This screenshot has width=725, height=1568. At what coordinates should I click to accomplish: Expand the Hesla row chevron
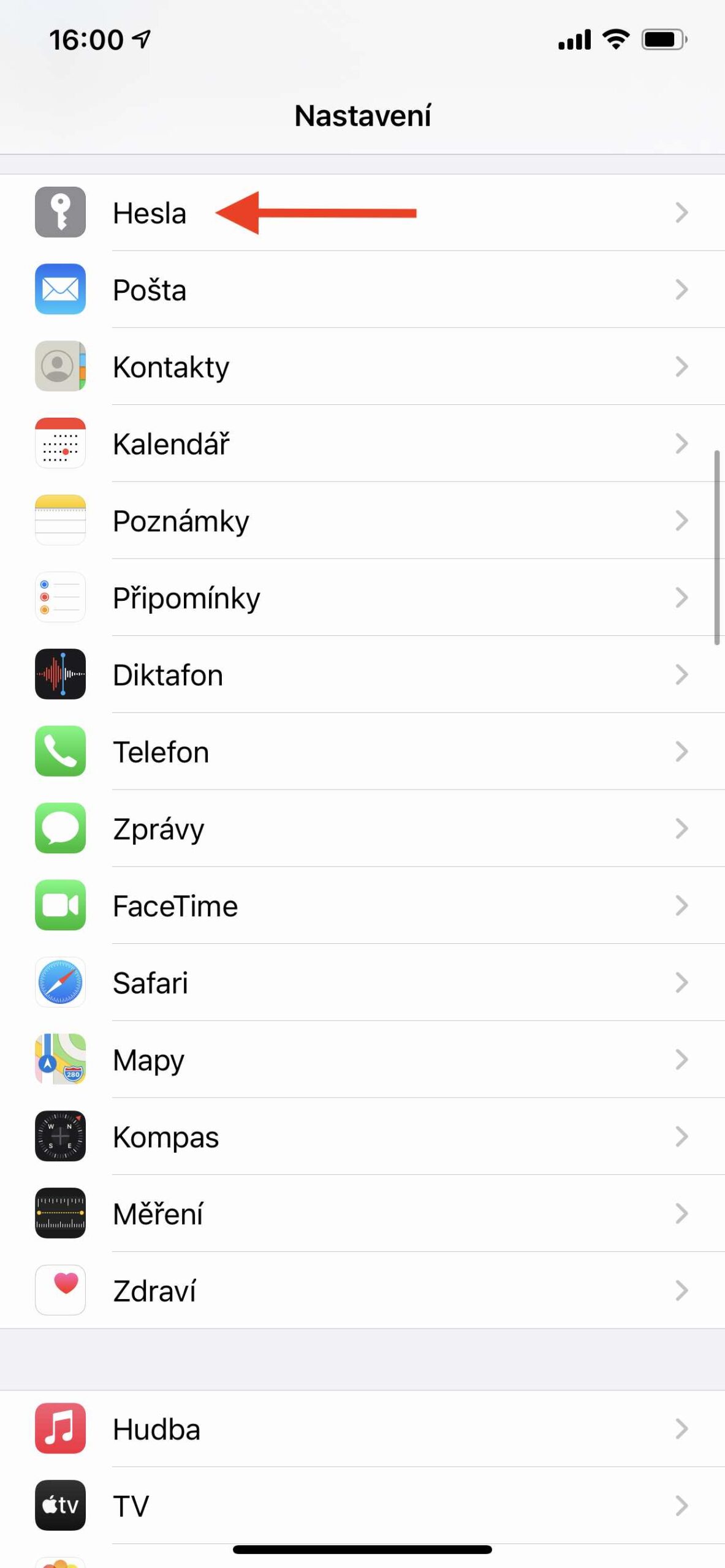click(x=681, y=213)
